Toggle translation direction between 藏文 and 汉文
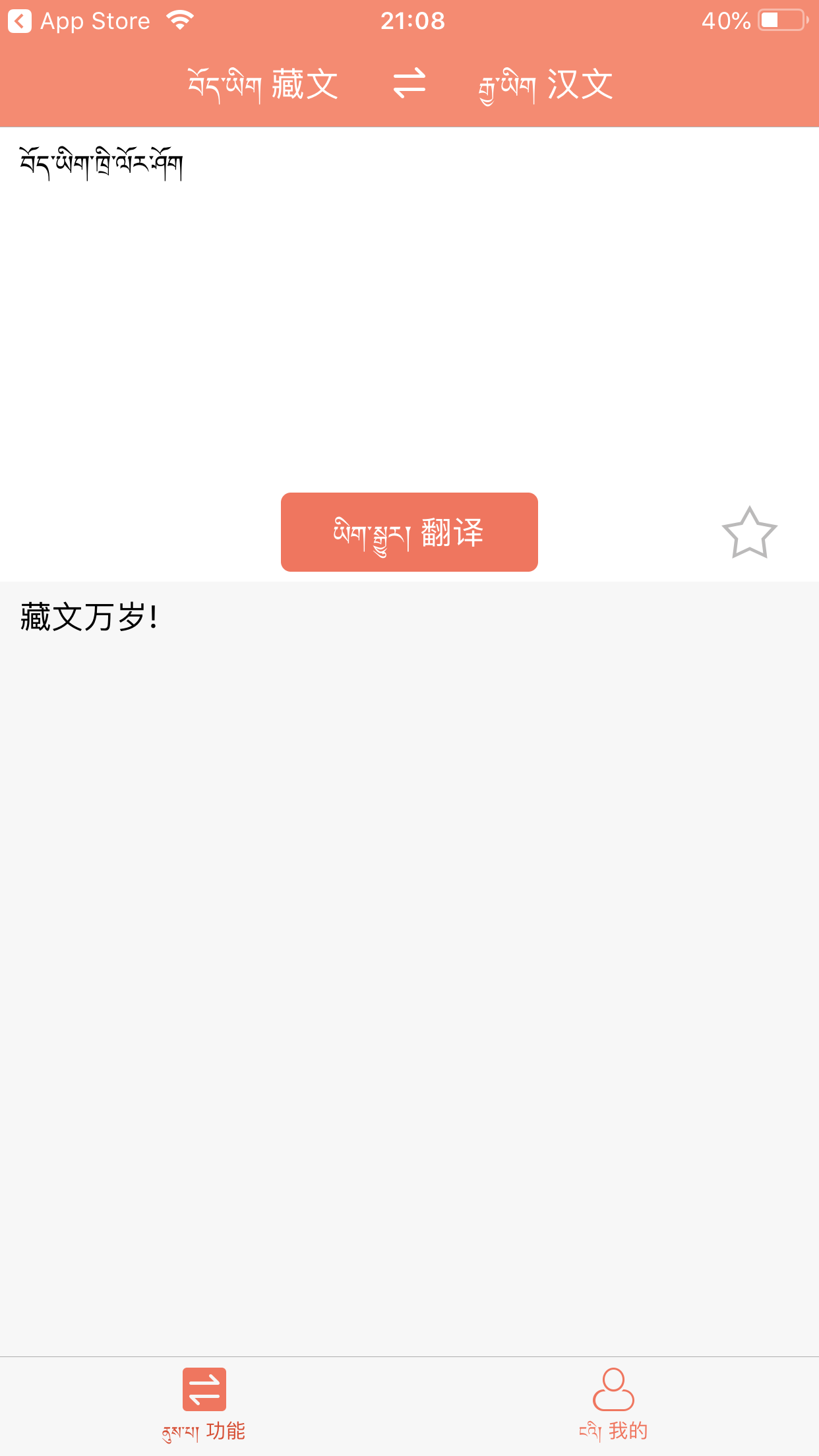819x1456 pixels. point(409,84)
